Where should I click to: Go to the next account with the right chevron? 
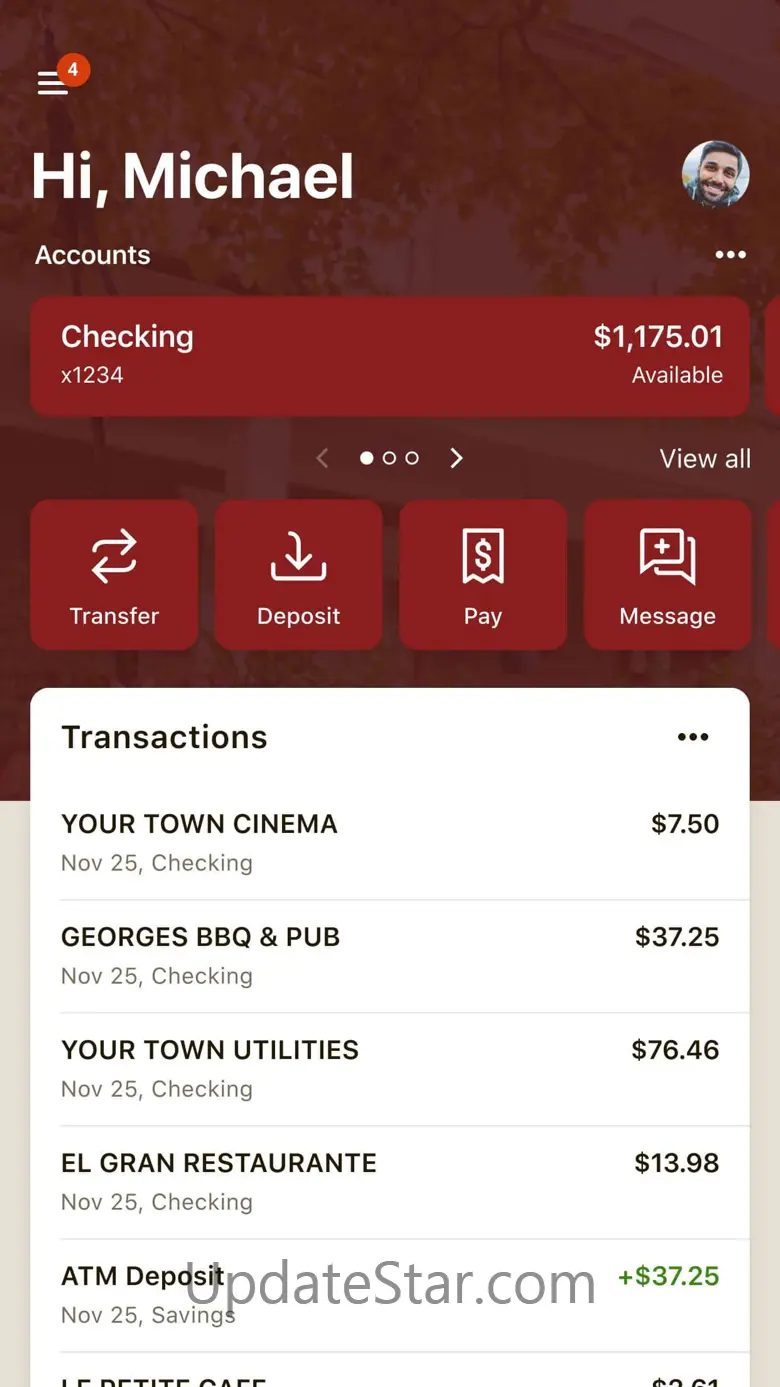(456, 458)
